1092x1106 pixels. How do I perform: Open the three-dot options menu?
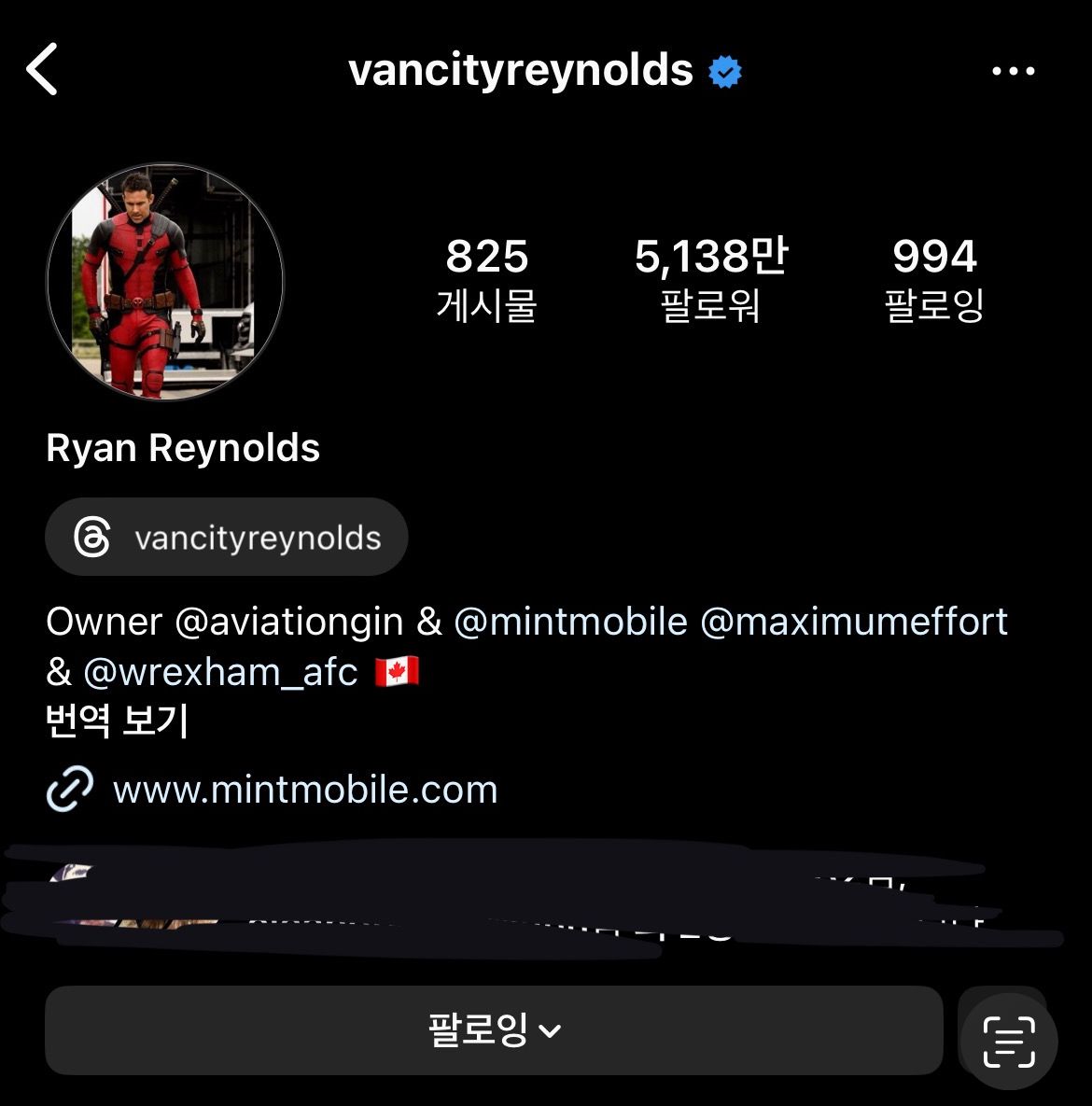(1013, 71)
